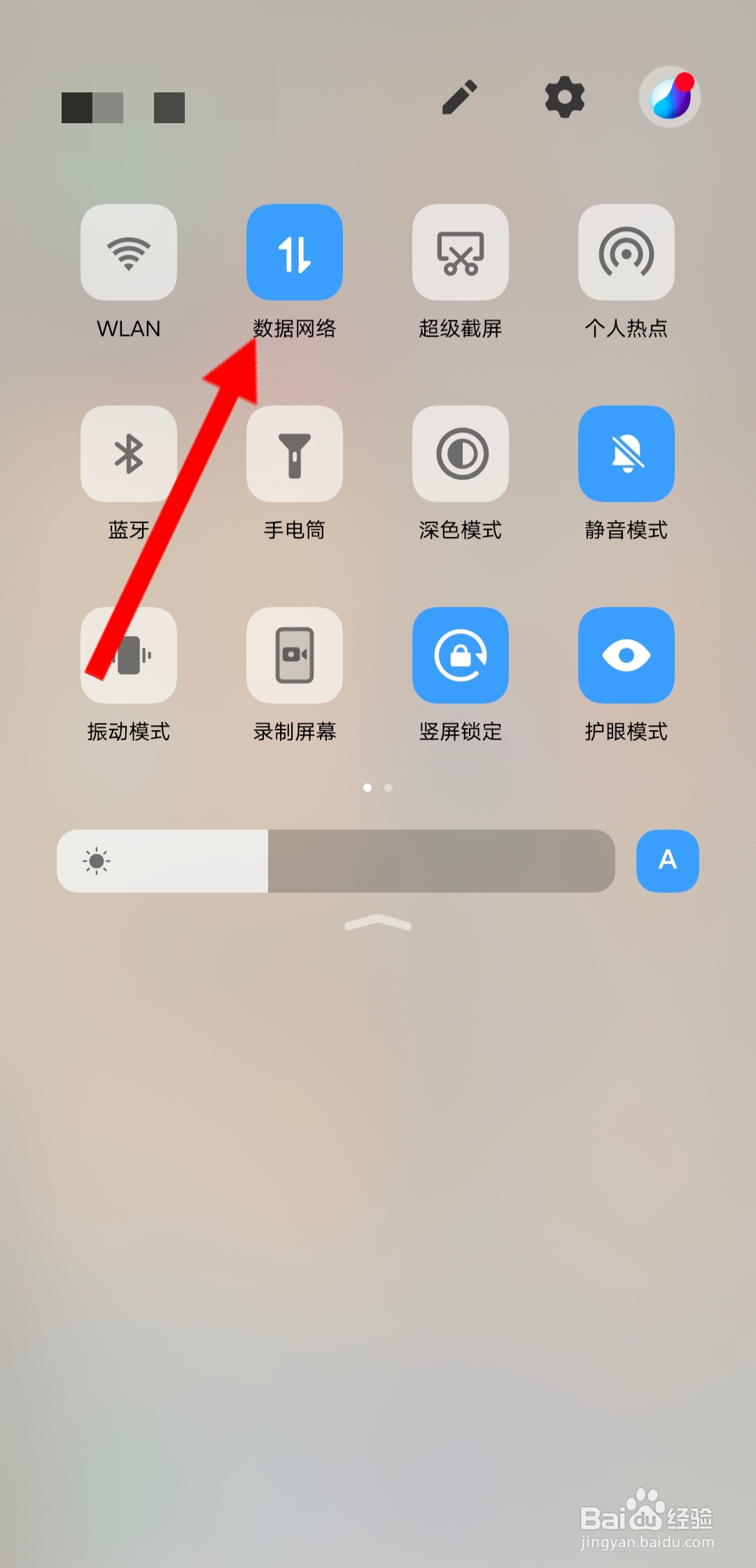Tap the 超级截屏 screenshot tool
Image resolution: width=756 pixels, height=1568 pixels.
461,252
